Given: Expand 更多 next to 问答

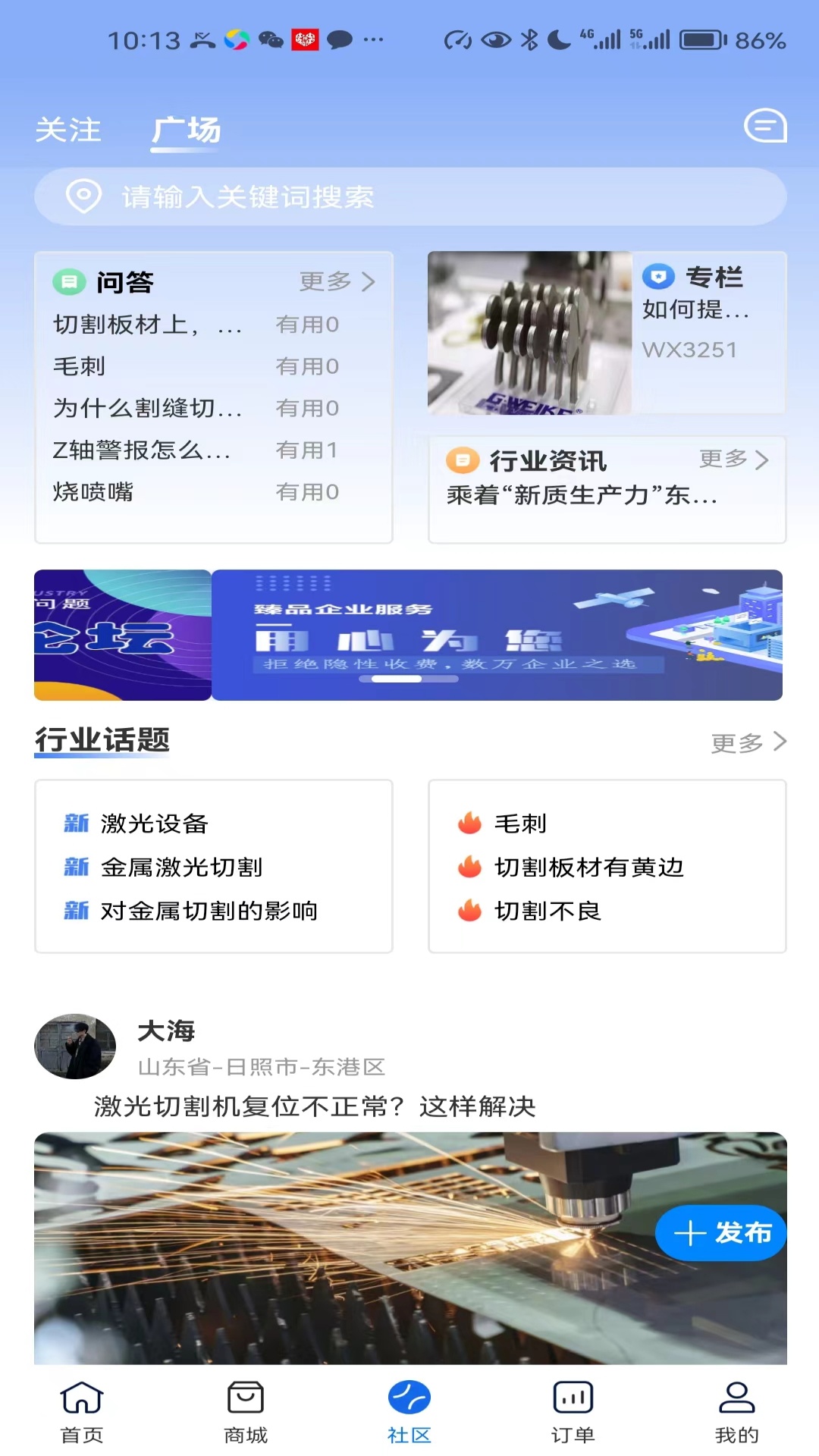Looking at the screenshot, I should click(x=337, y=281).
